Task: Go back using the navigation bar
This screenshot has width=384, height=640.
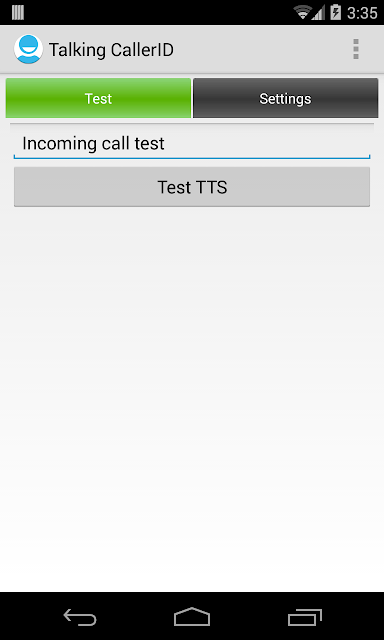Action: point(80,616)
